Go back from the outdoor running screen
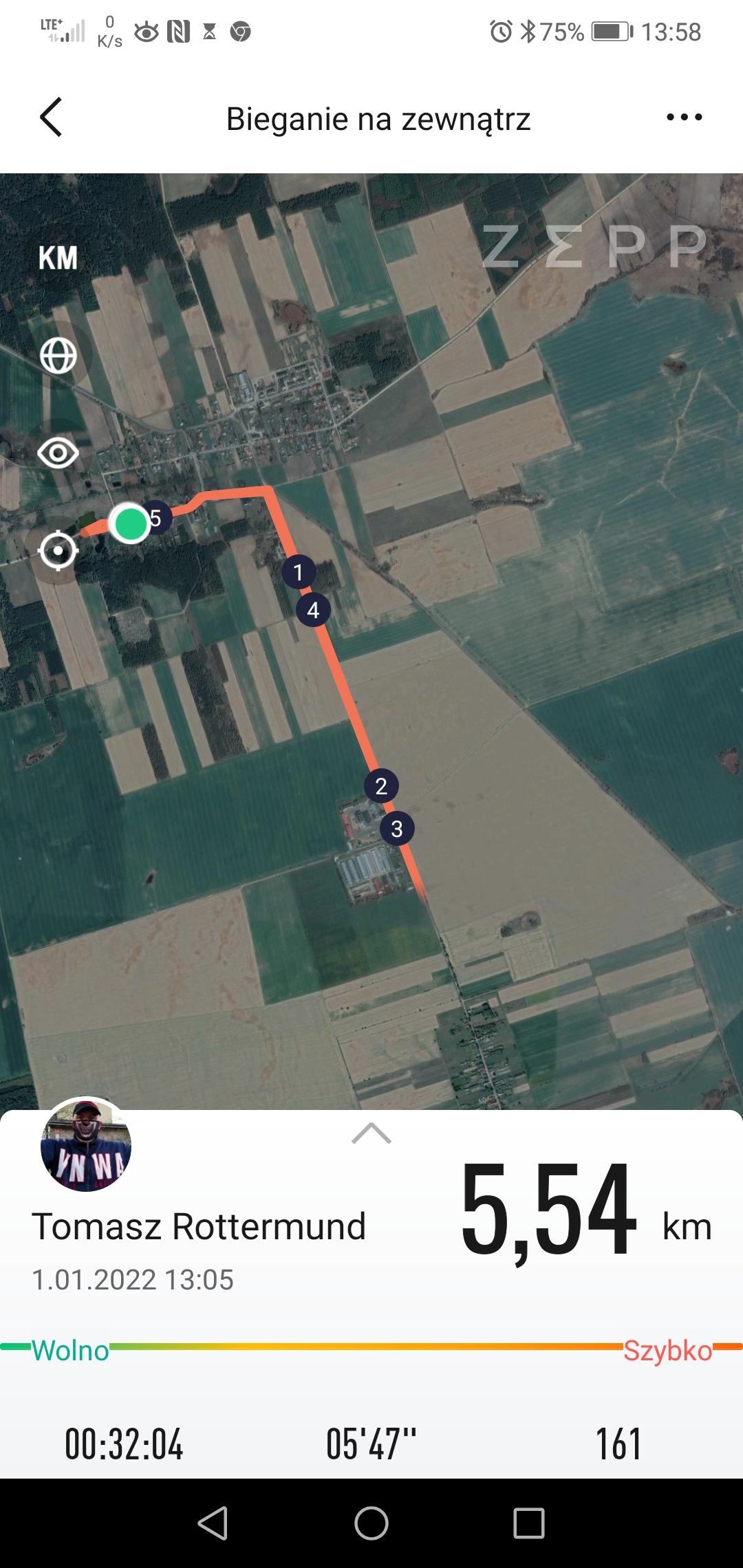743x1568 pixels. click(52, 118)
